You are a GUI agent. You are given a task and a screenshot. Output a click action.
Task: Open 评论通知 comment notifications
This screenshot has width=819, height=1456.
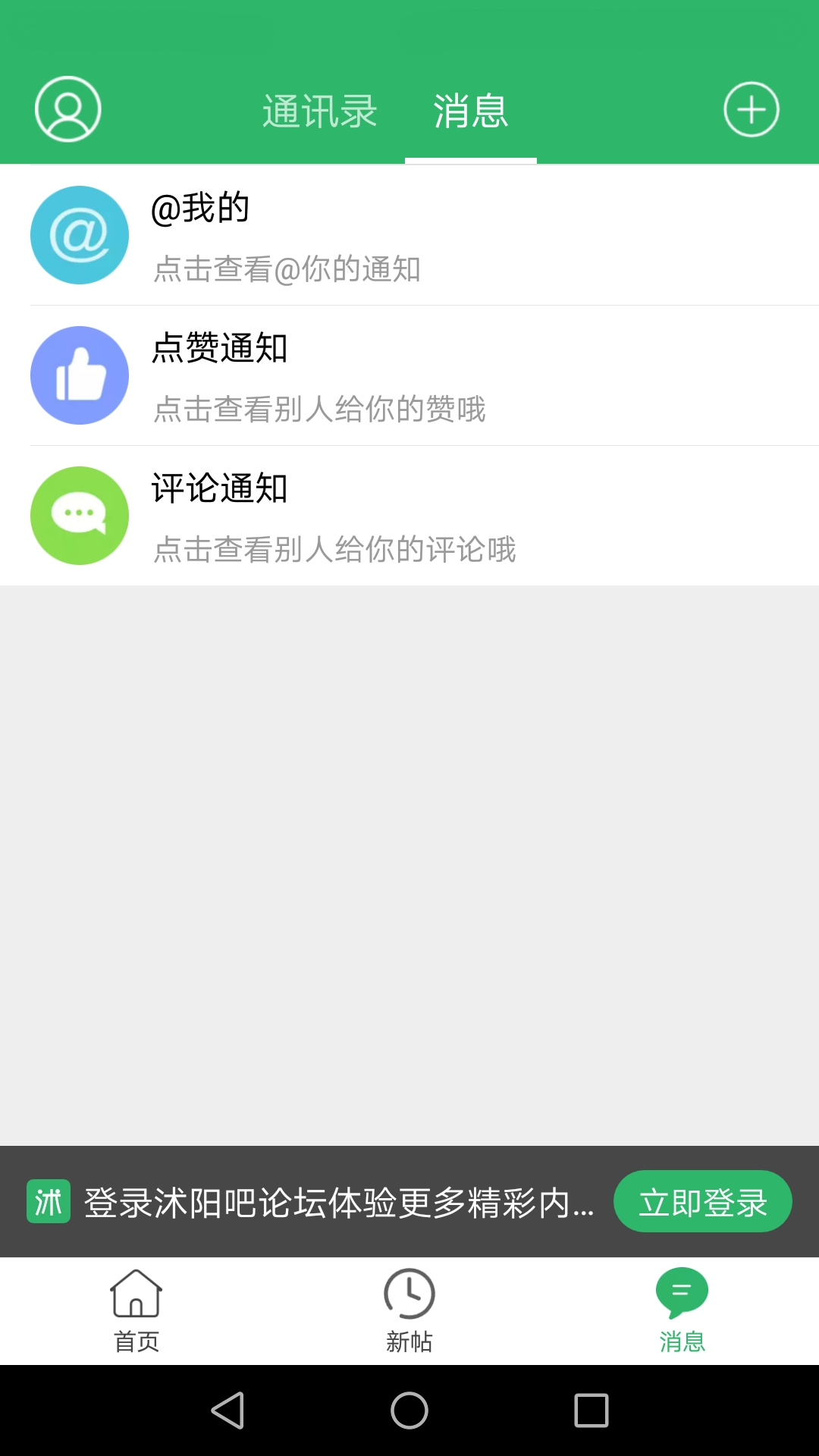click(409, 516)
